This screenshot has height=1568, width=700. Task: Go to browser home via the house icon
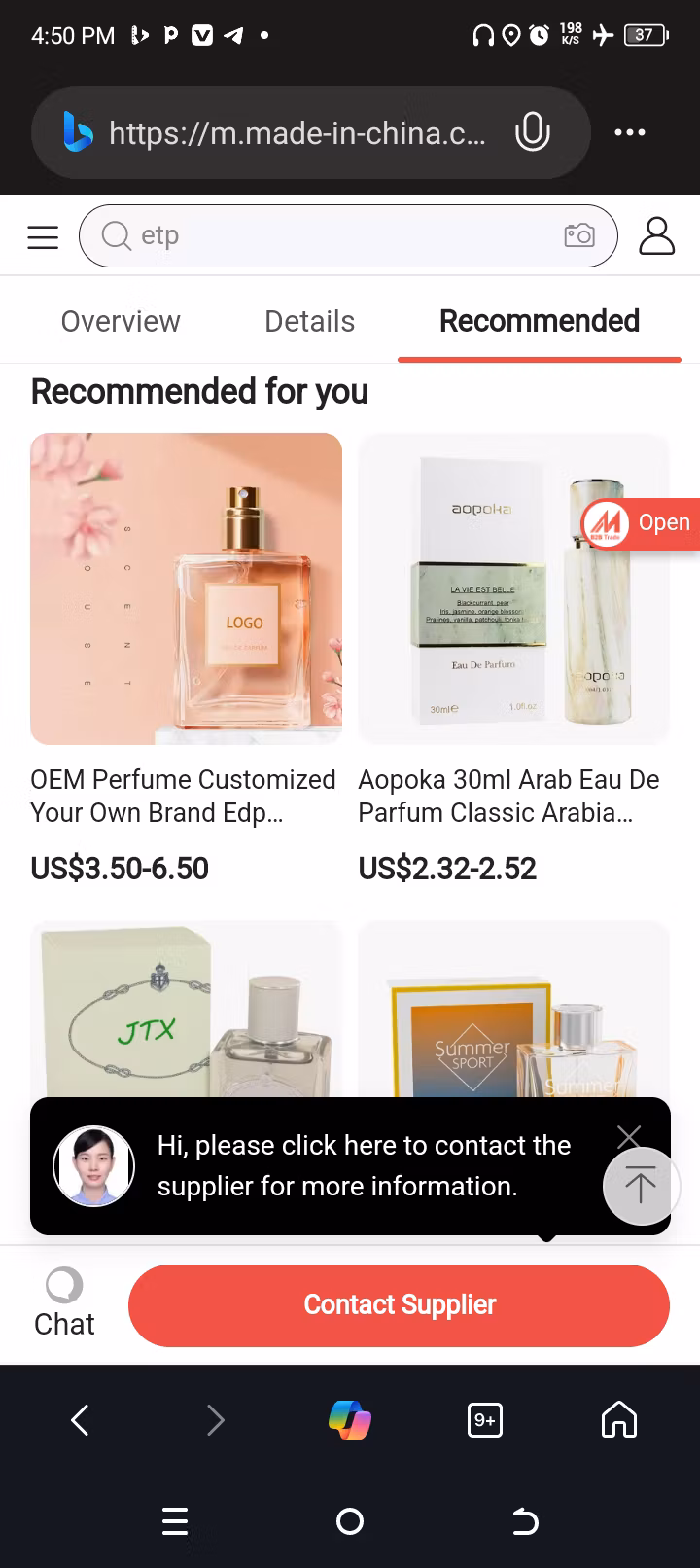pyautogui.click(x=619, y=1419)
